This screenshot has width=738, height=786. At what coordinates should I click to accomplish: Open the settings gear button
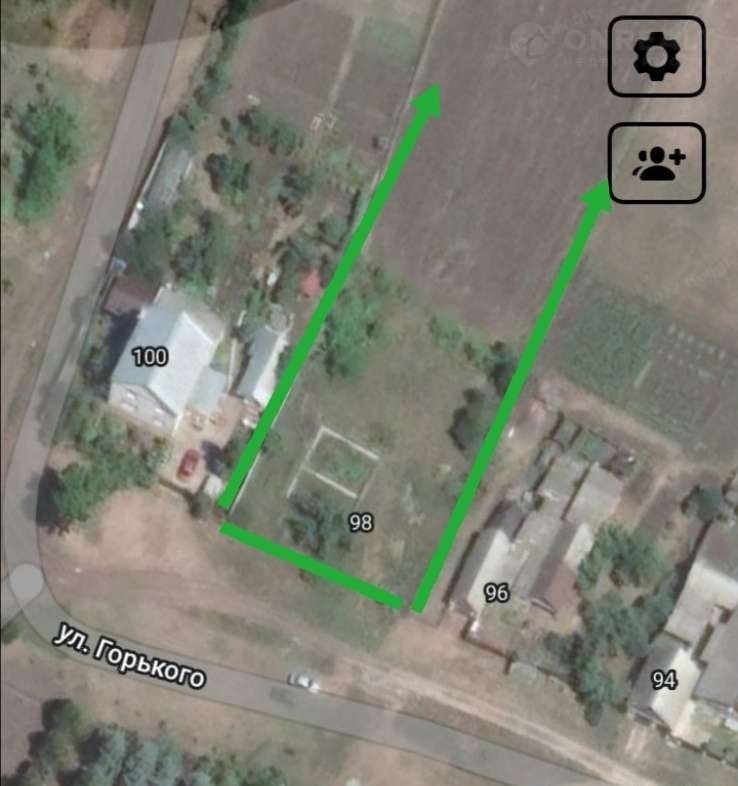click(656, 57)
